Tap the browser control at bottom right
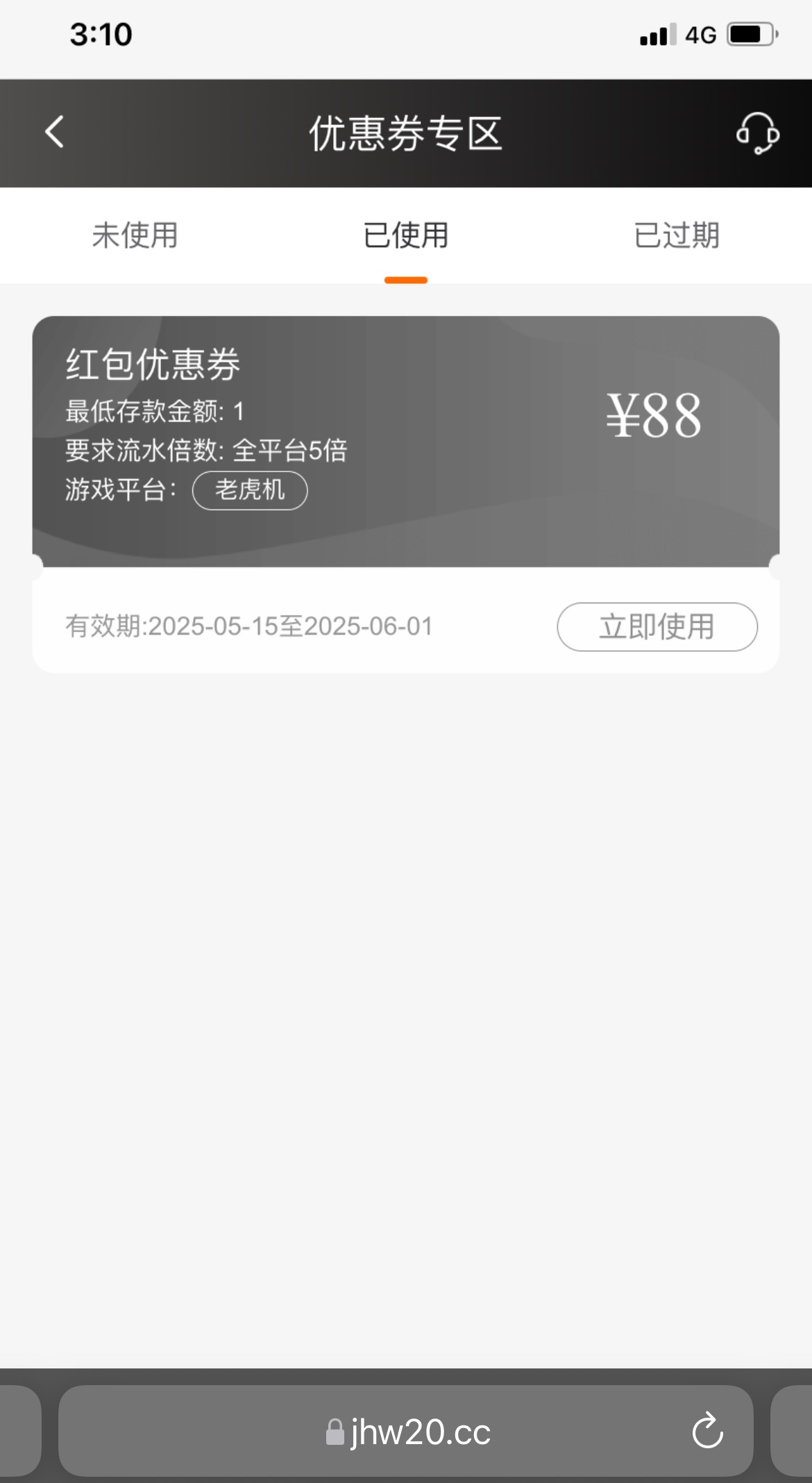 tap(791, 1432)
